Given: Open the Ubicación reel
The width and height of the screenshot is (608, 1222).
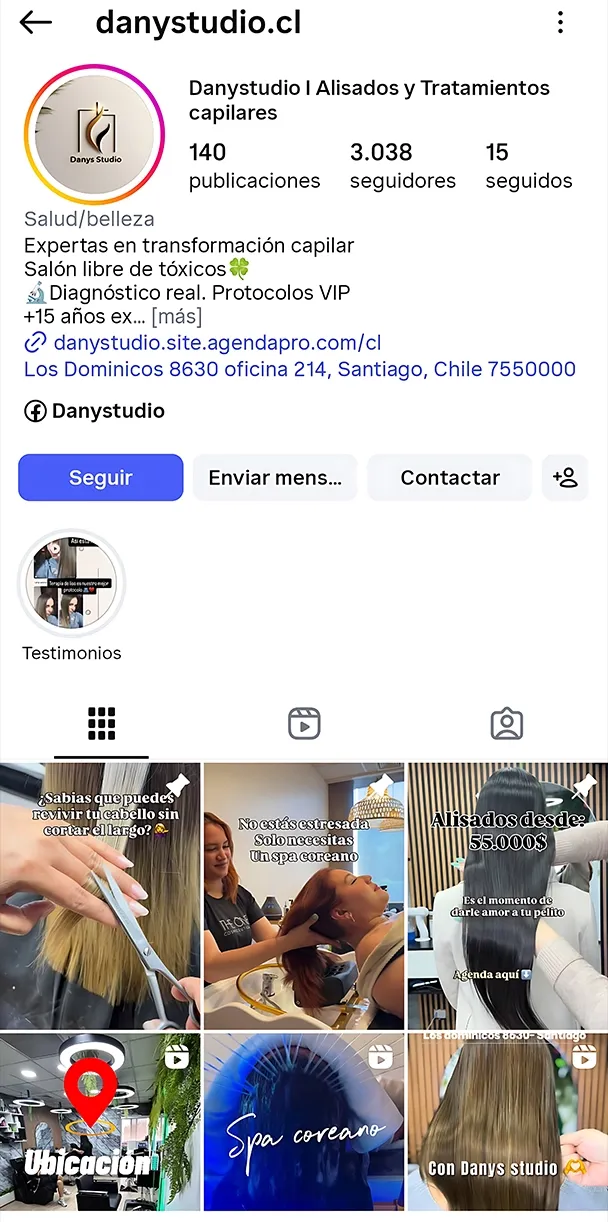Looking at the screenshot, I should 100,1125.
